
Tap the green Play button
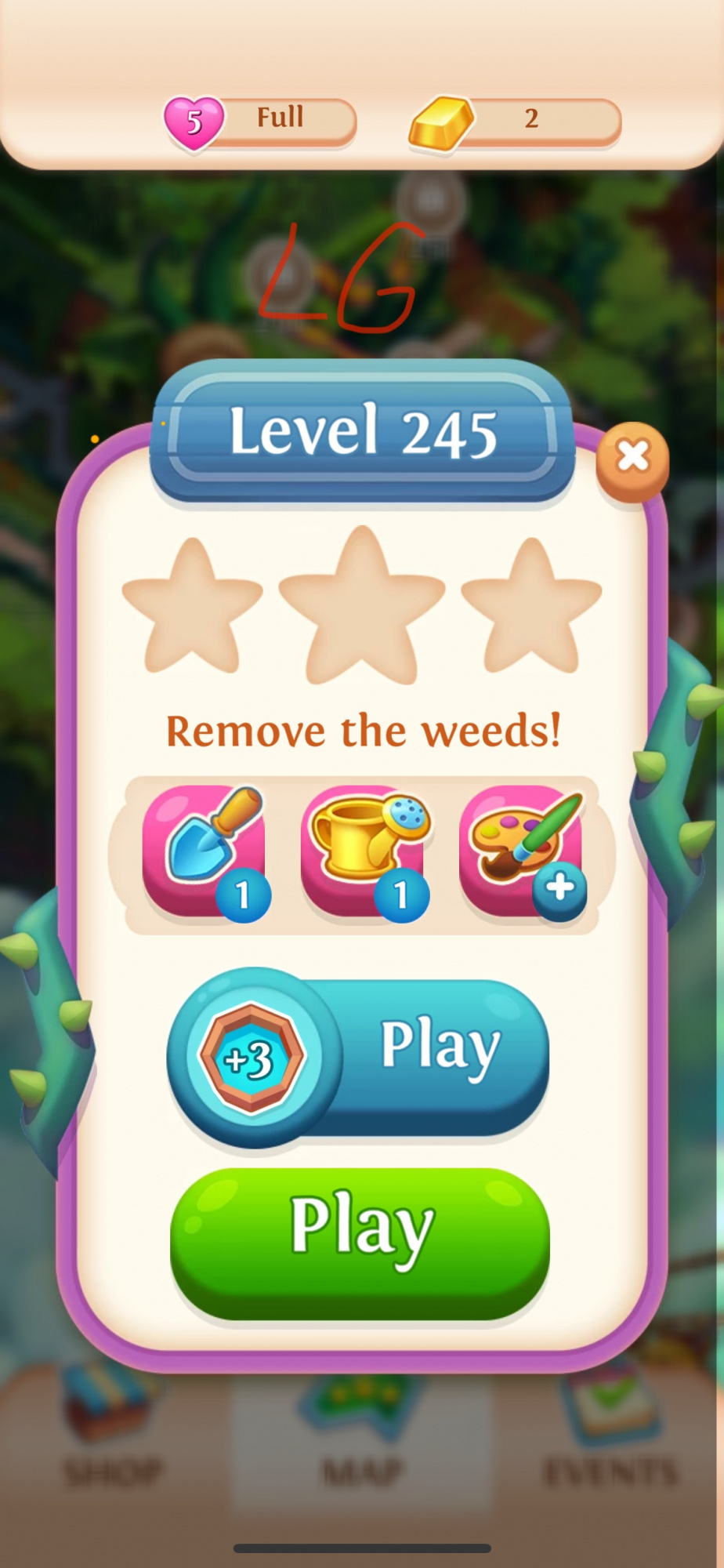(x=360, y=1243)
